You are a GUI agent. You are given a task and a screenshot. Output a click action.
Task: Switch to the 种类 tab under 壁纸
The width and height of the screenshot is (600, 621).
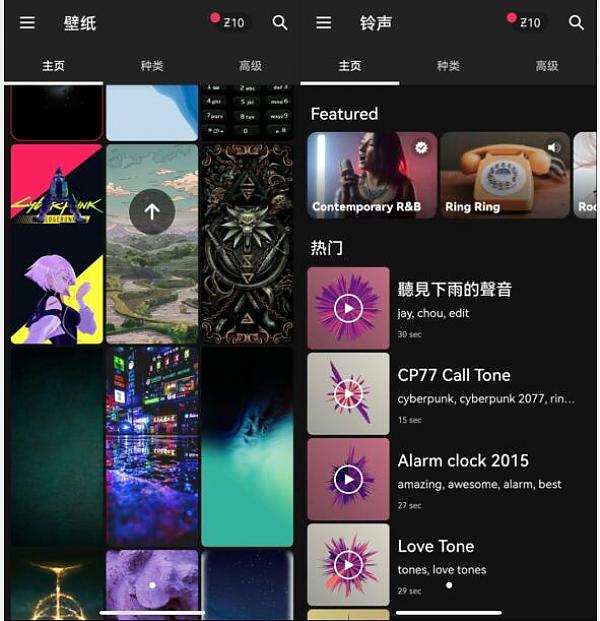coord(152,66)
